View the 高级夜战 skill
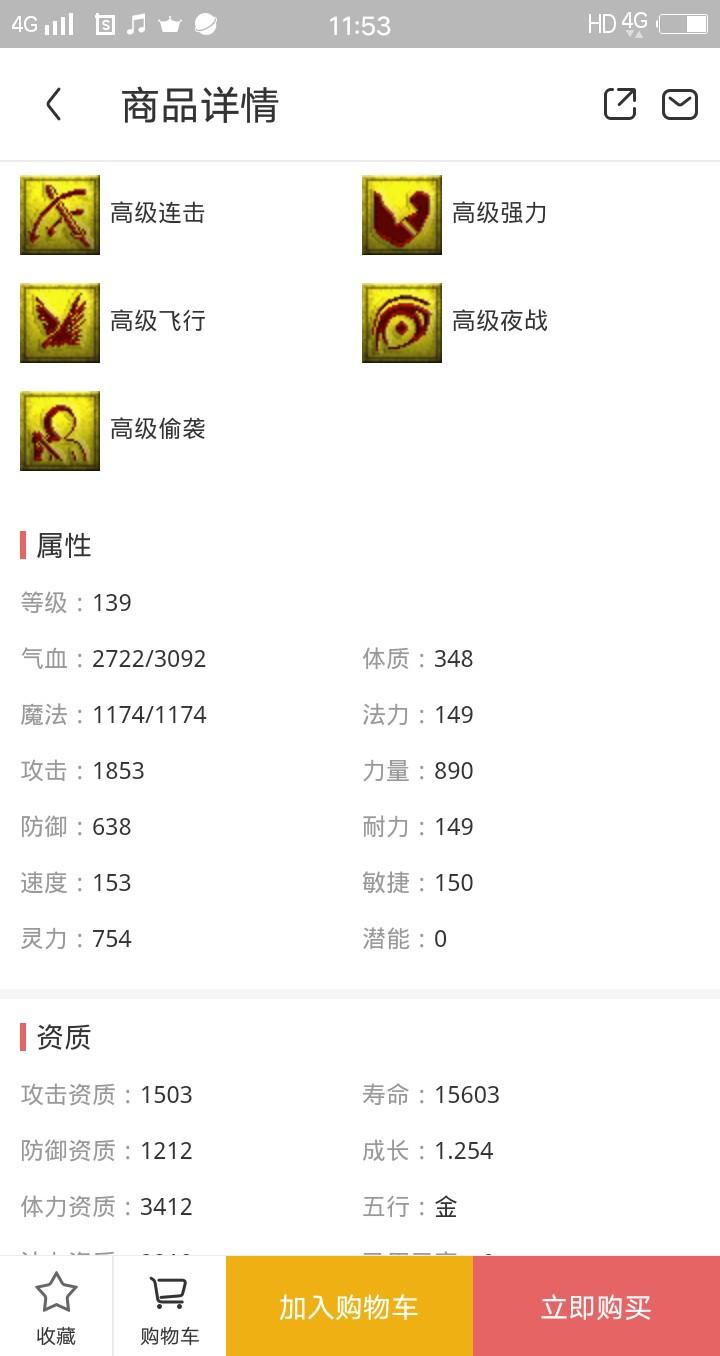Screen dimensions: 720x1356 [402, 322]
